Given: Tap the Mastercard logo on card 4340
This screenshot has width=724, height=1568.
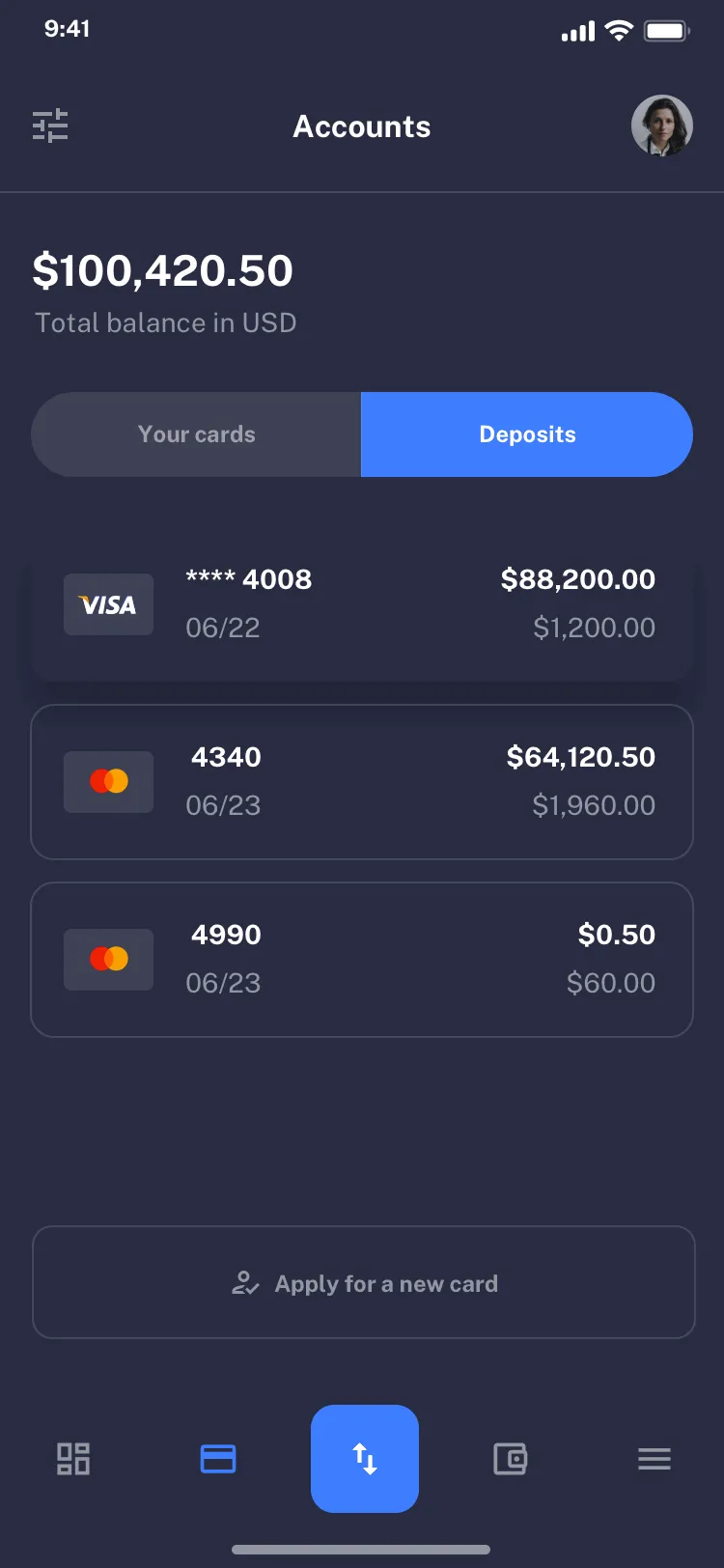Looking at the screenshot, I should pos(108,781).
